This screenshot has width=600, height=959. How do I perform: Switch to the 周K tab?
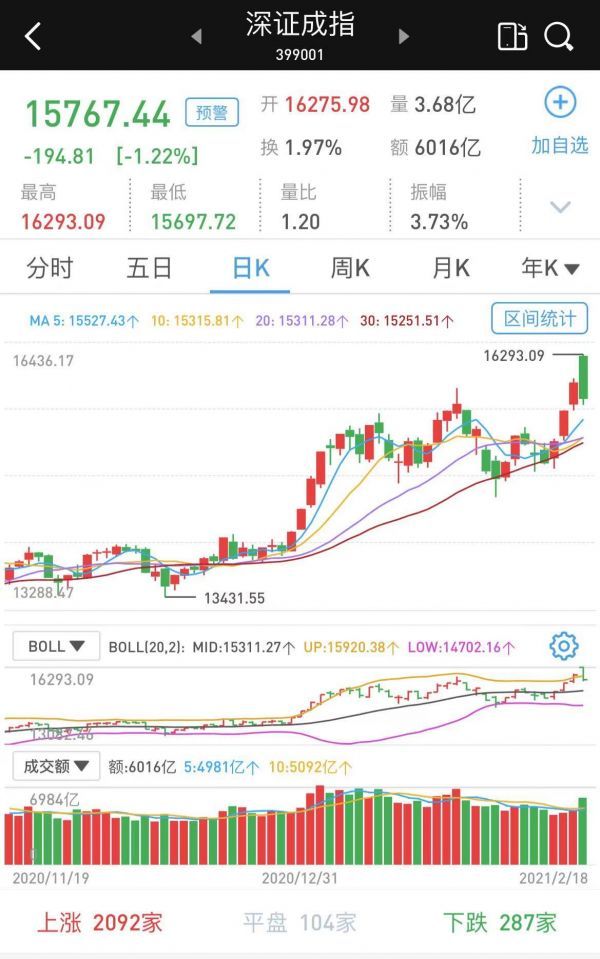350,267
